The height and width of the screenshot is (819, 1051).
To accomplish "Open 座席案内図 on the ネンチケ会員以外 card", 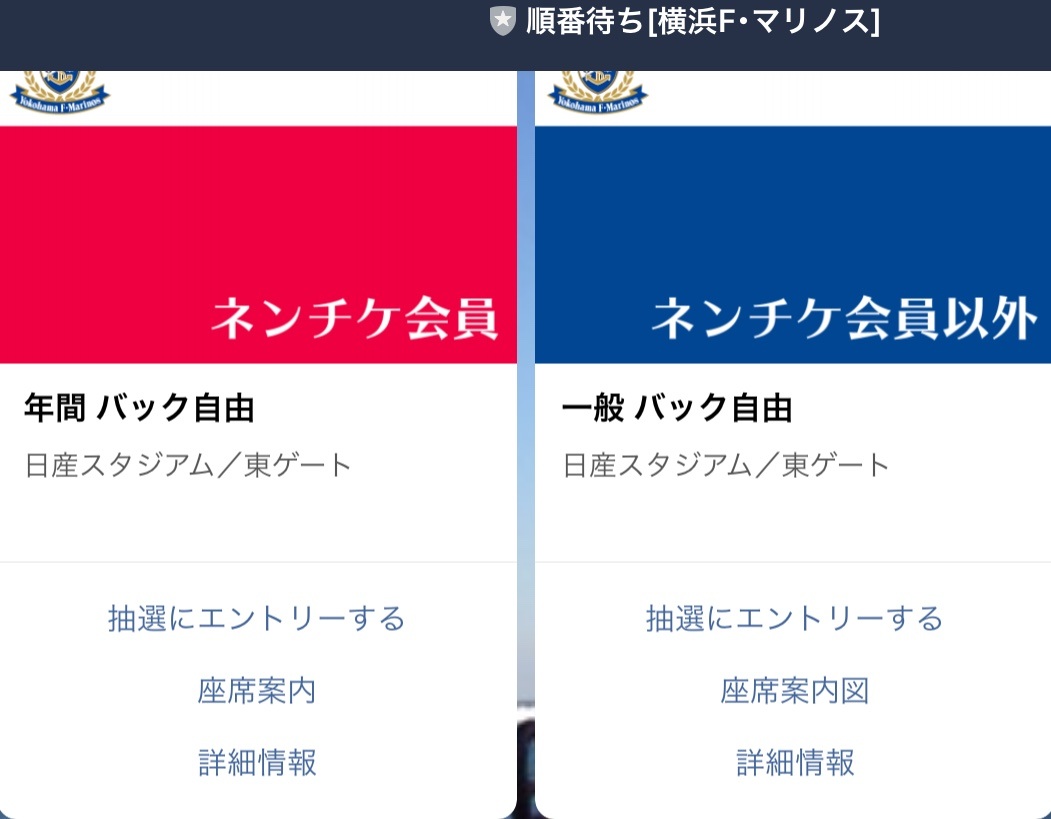I will click(x=795, y=691).
